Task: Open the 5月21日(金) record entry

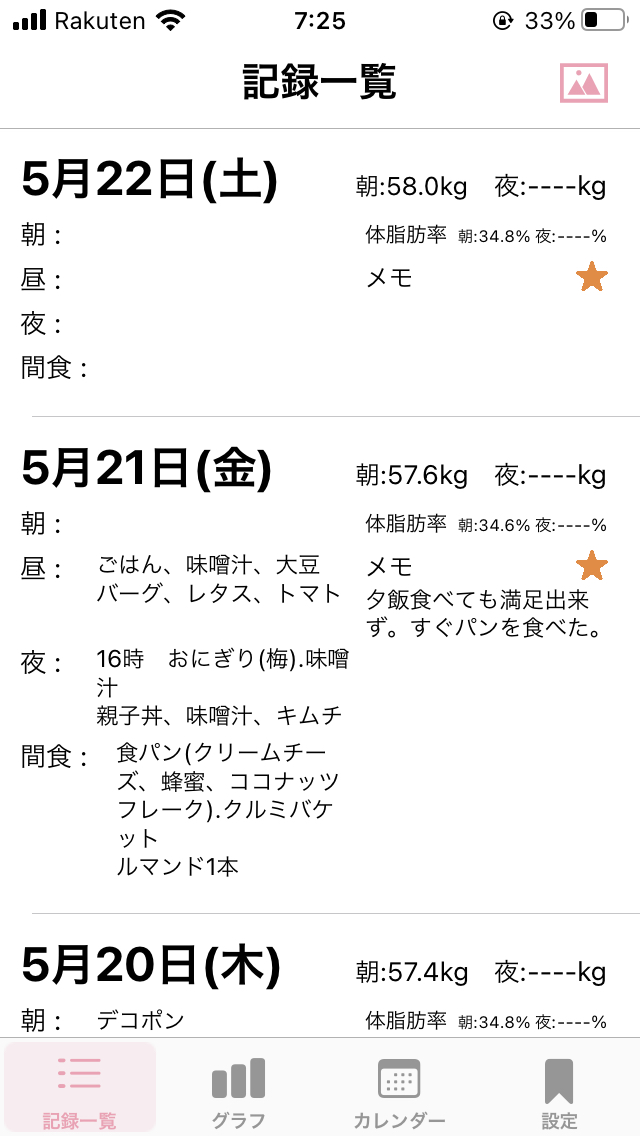Action: [320, 665]
